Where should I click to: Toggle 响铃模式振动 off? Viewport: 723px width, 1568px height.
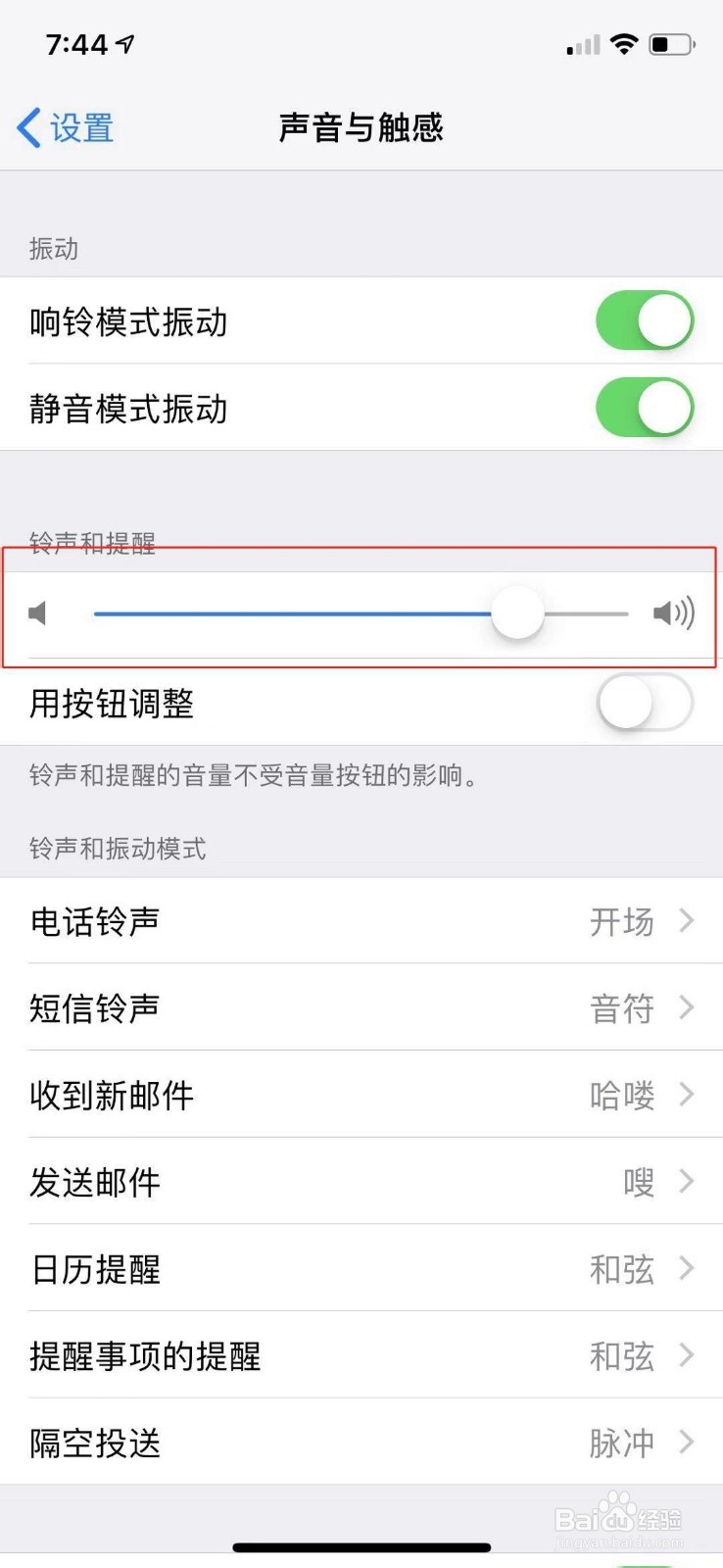644,320
